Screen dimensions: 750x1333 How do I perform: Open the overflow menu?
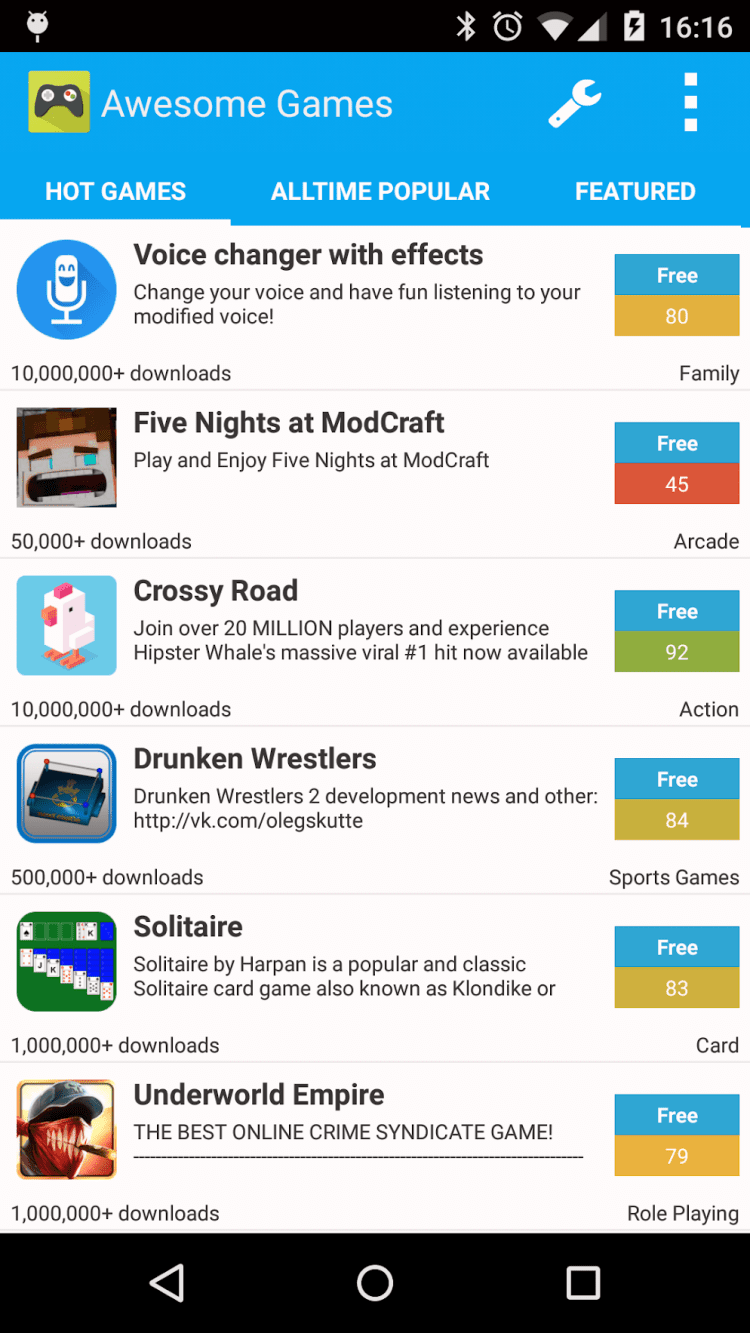(690, 103)
